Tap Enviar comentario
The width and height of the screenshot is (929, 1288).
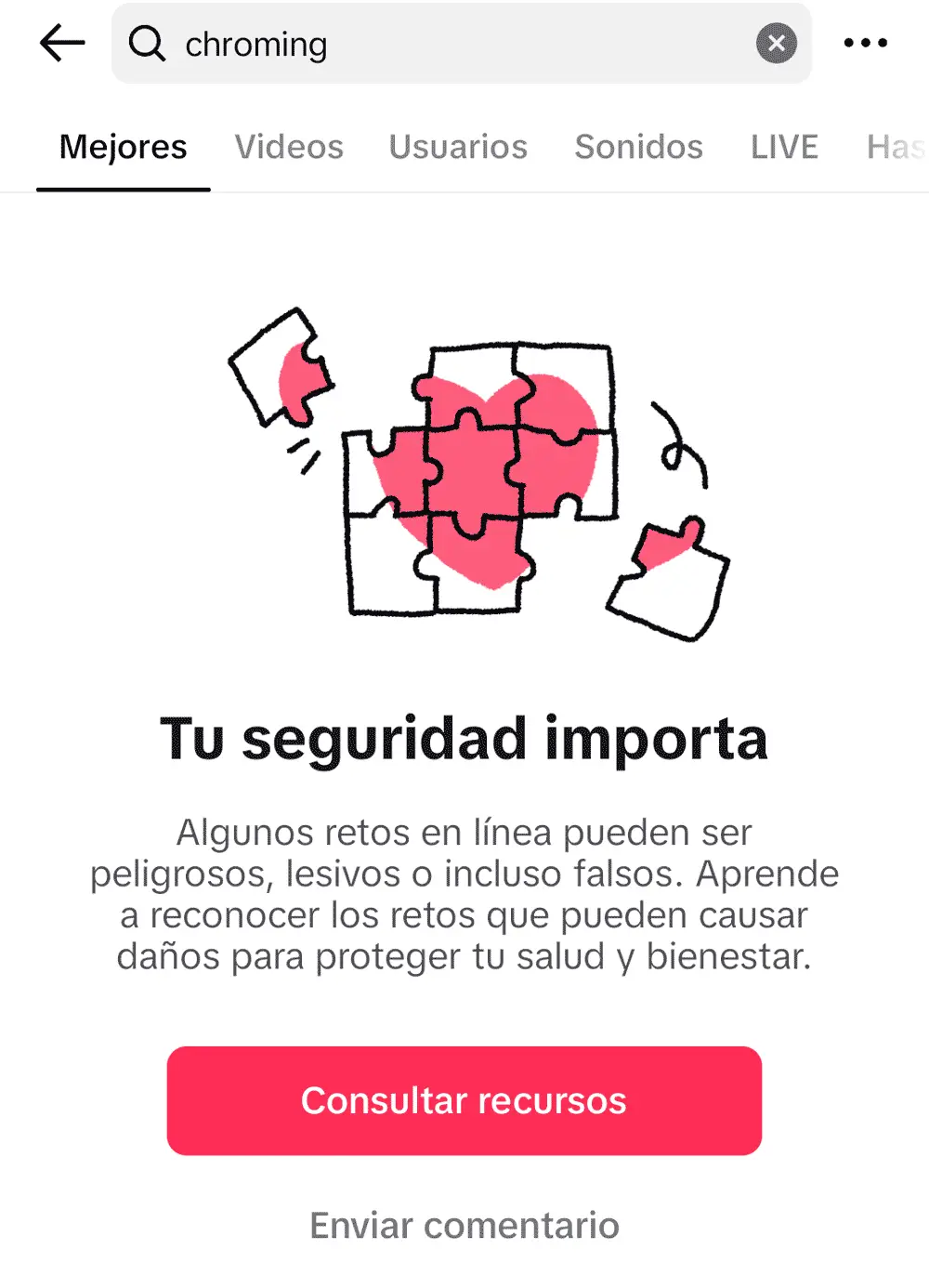[x=464, y=1225]
